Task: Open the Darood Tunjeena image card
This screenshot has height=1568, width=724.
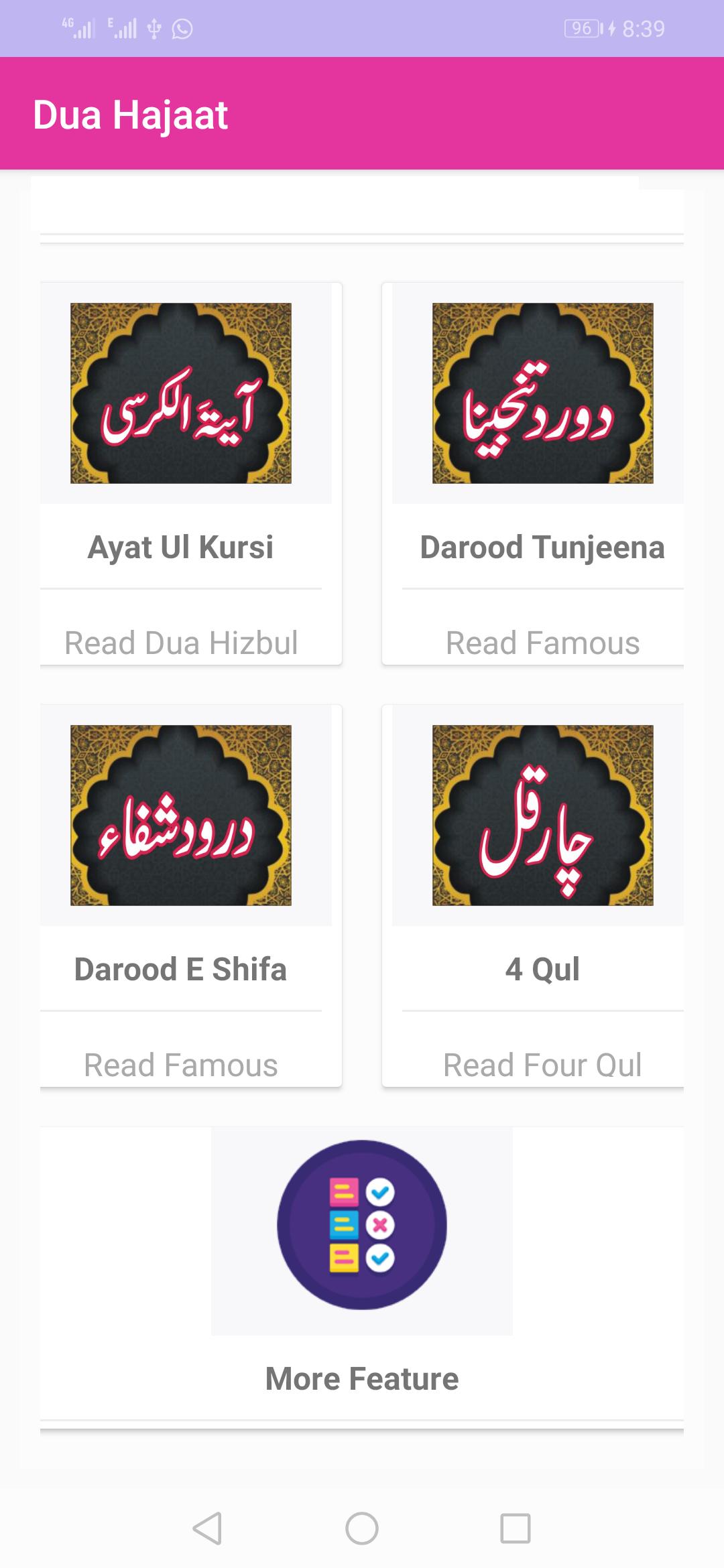Action: pyautogui.click(x=542, y=394)
